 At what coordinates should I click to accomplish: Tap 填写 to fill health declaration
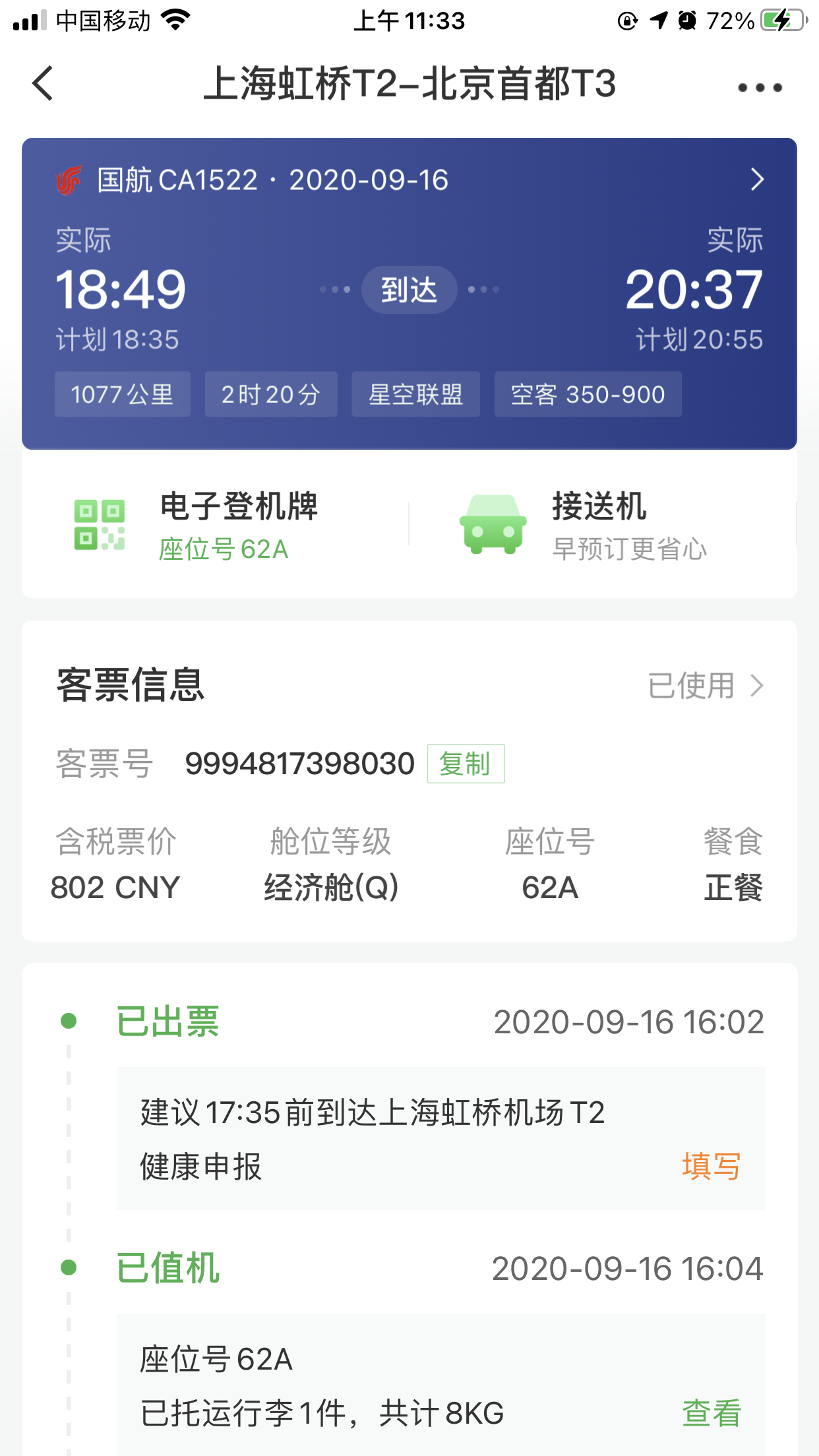[711, 1166]
